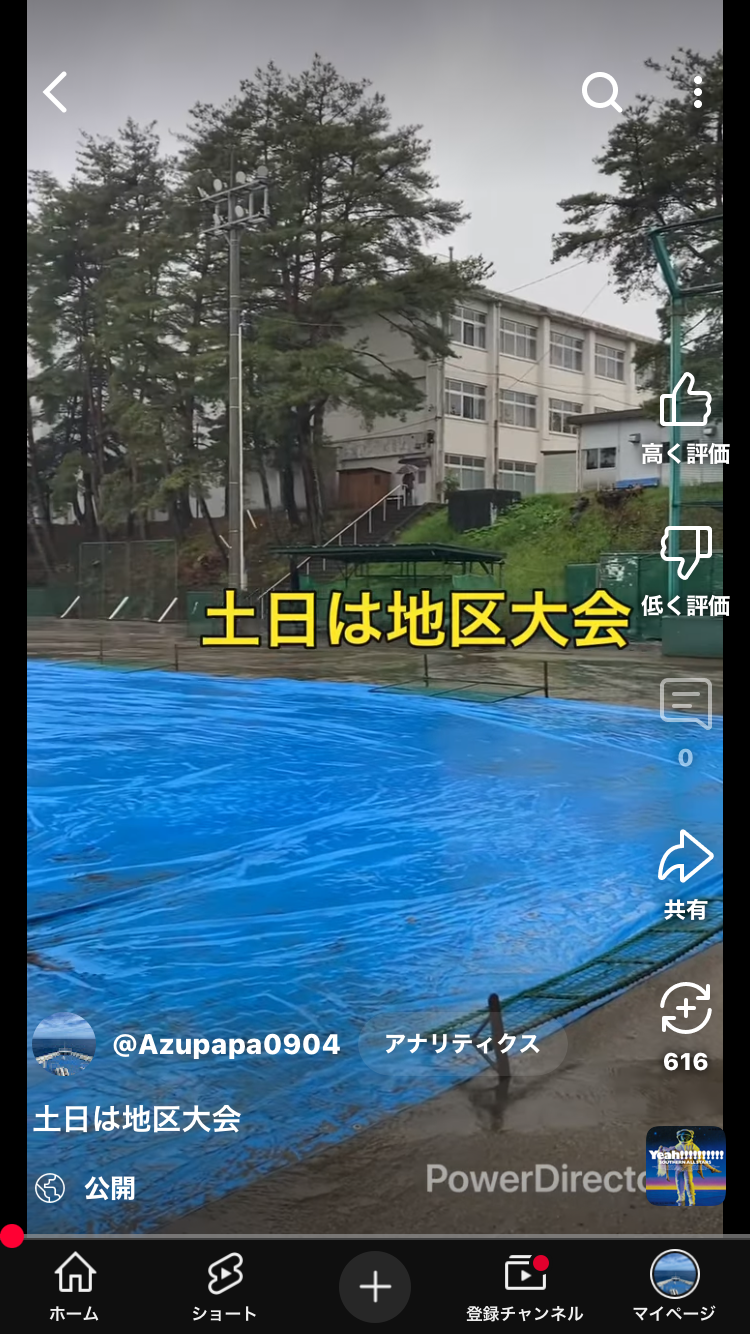Open アナリティクス for this video

click(x=462, y=1045)
